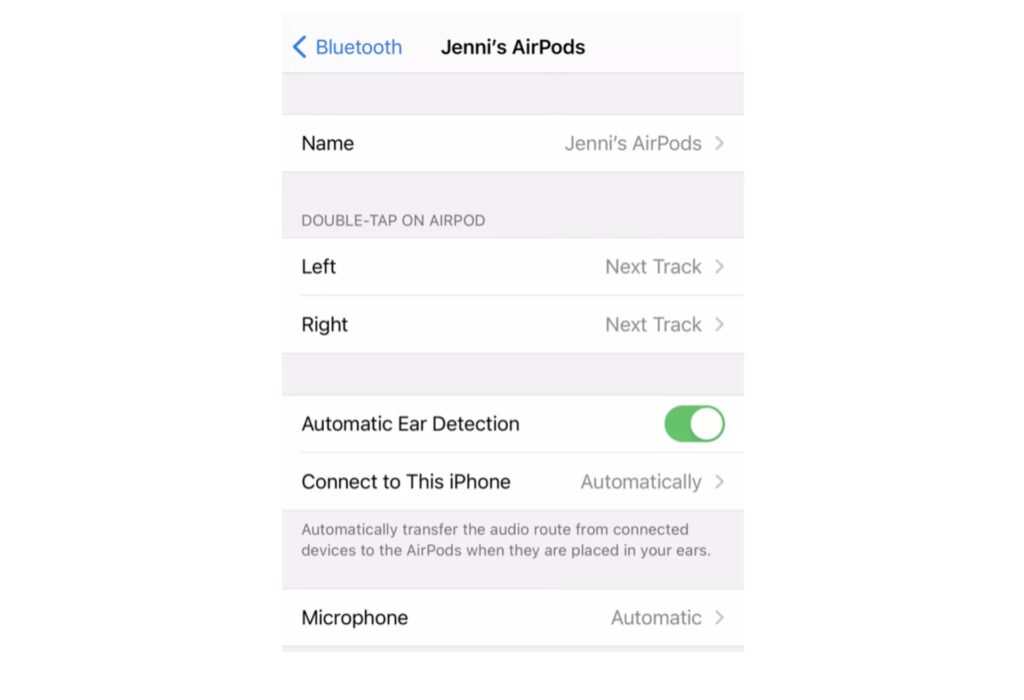
Task: Open the Name row for Jenni's AirPods
Action: click(512, 143)
